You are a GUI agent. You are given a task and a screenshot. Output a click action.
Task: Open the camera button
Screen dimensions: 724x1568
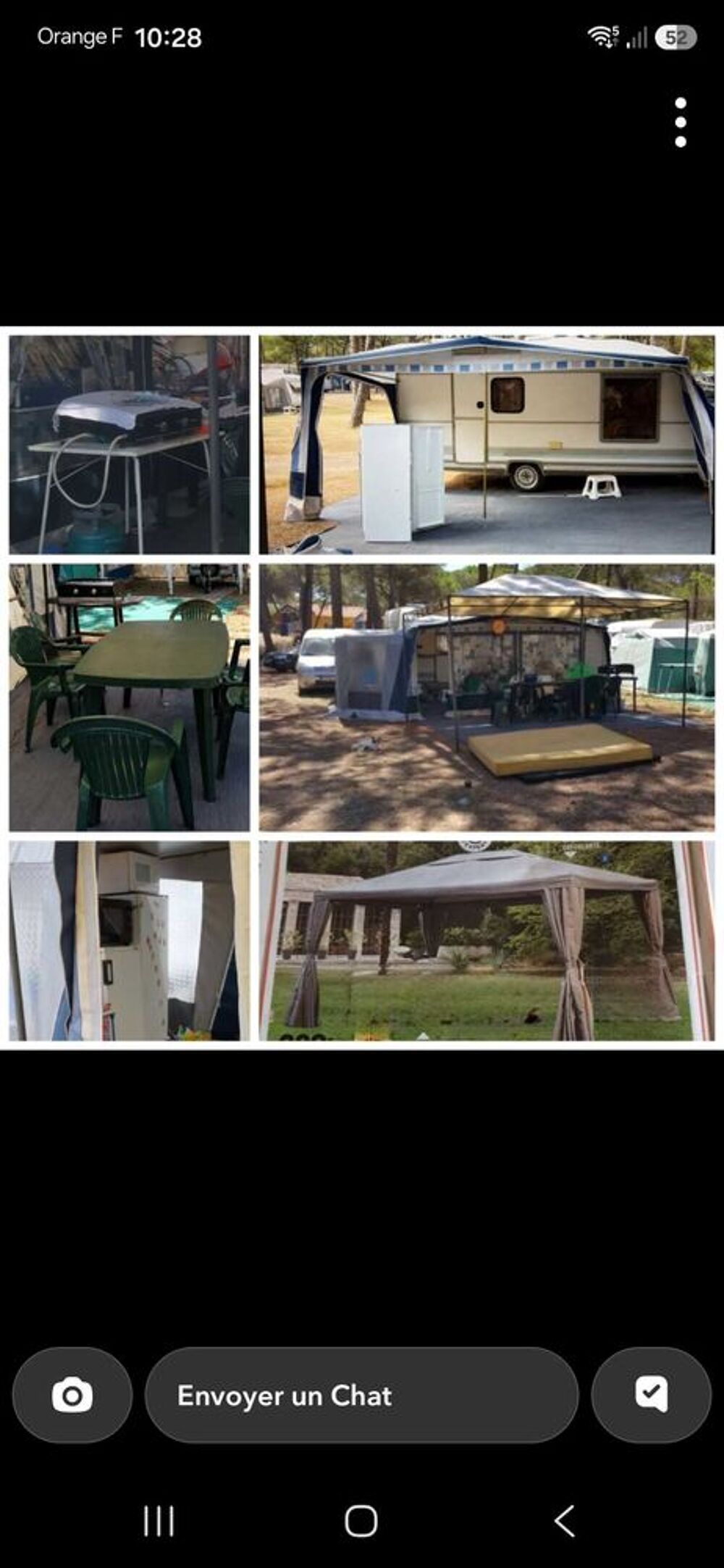coord(72,1395)
